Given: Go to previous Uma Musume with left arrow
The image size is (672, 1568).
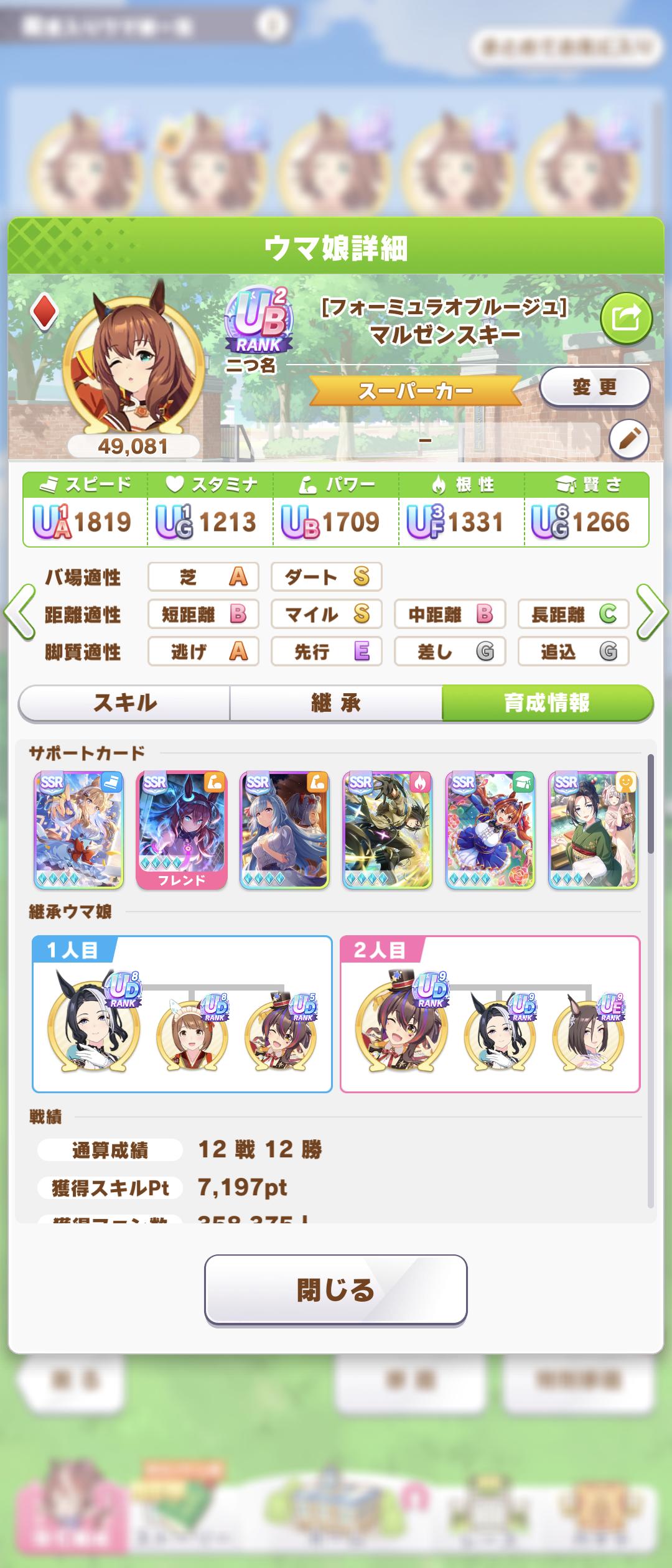Looking at the screenshot, I should coord(20,613).
